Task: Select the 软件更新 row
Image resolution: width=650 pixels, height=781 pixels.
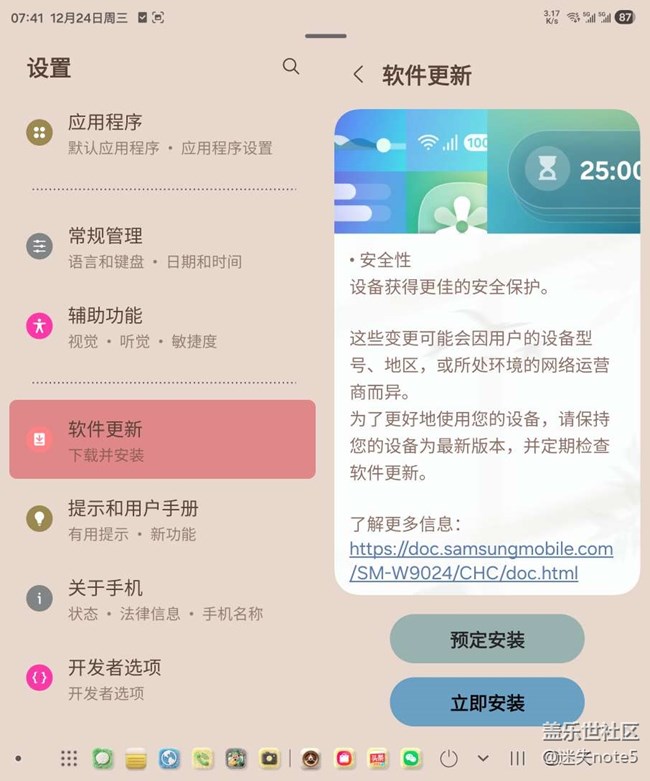Action: tap(162, 440)
